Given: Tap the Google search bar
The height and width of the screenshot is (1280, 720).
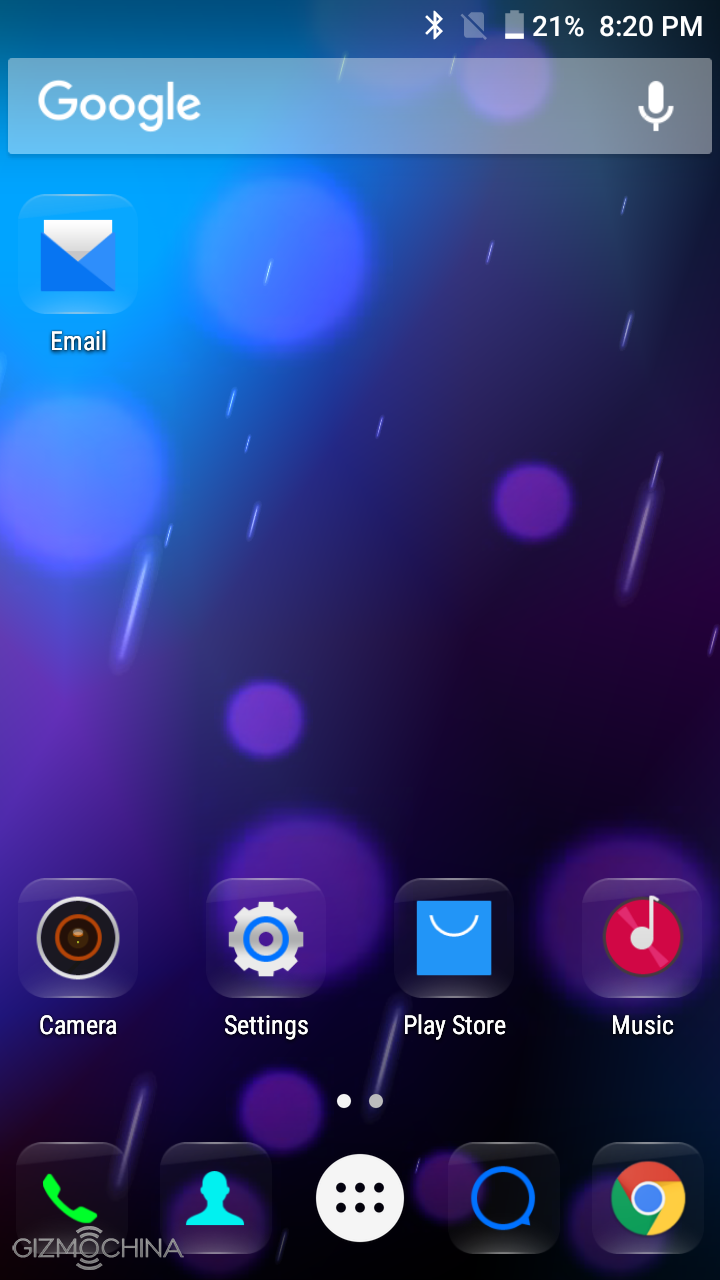Looking at the screenshot, I should (x=320, y=106).
